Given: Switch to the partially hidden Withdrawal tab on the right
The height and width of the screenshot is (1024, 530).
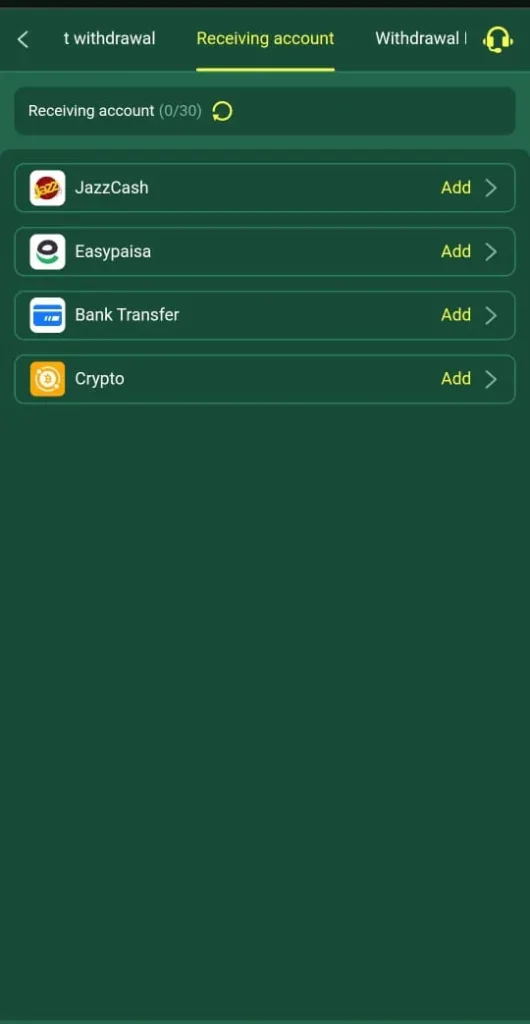Looking at the screenshot, I should [420, 39].
